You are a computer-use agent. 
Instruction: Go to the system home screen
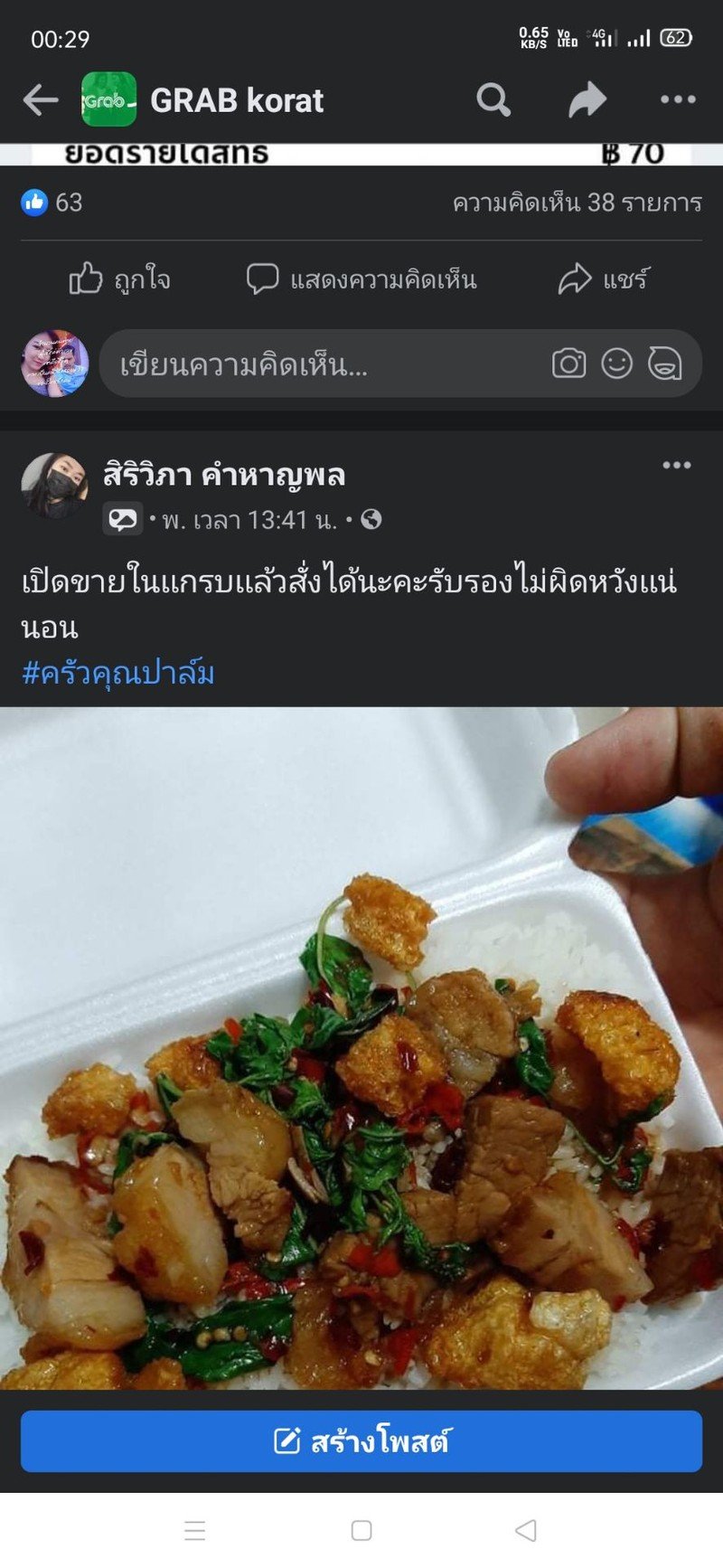361,1530
